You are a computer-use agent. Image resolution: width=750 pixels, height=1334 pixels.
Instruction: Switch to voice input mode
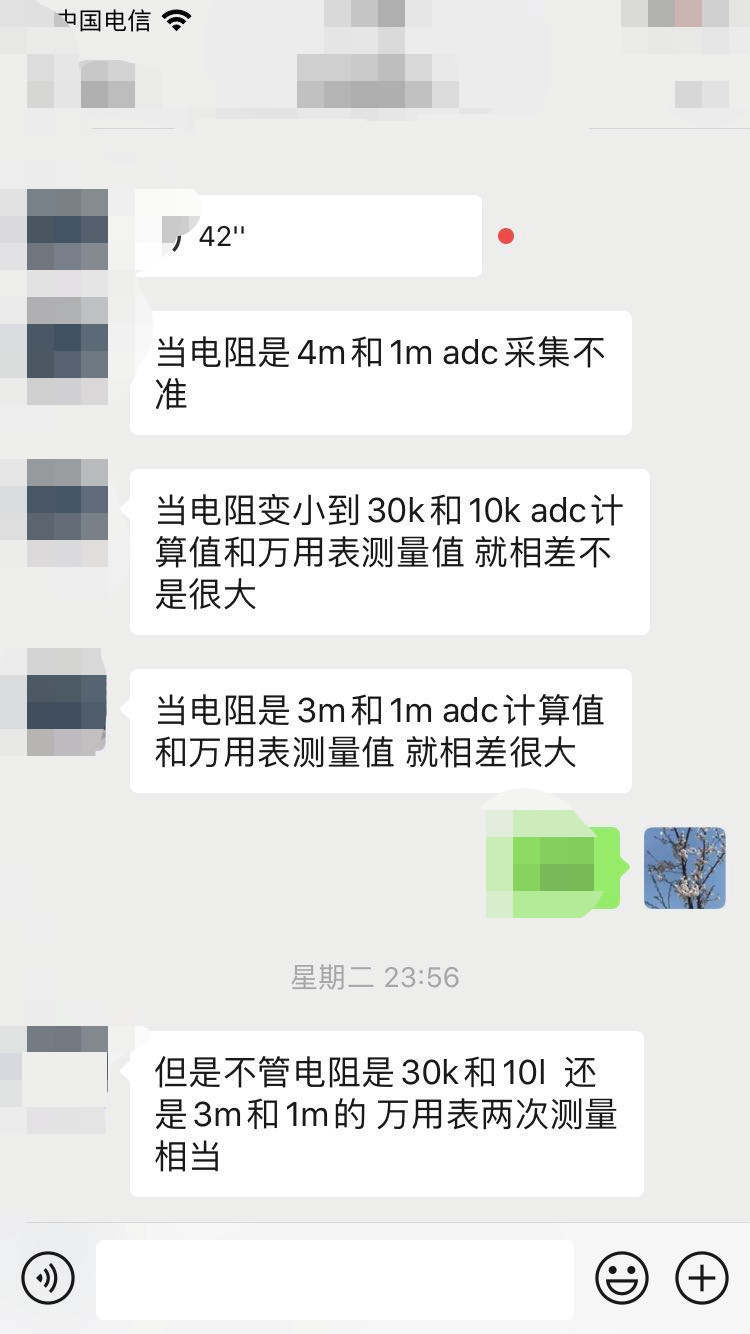[48, 1278]
